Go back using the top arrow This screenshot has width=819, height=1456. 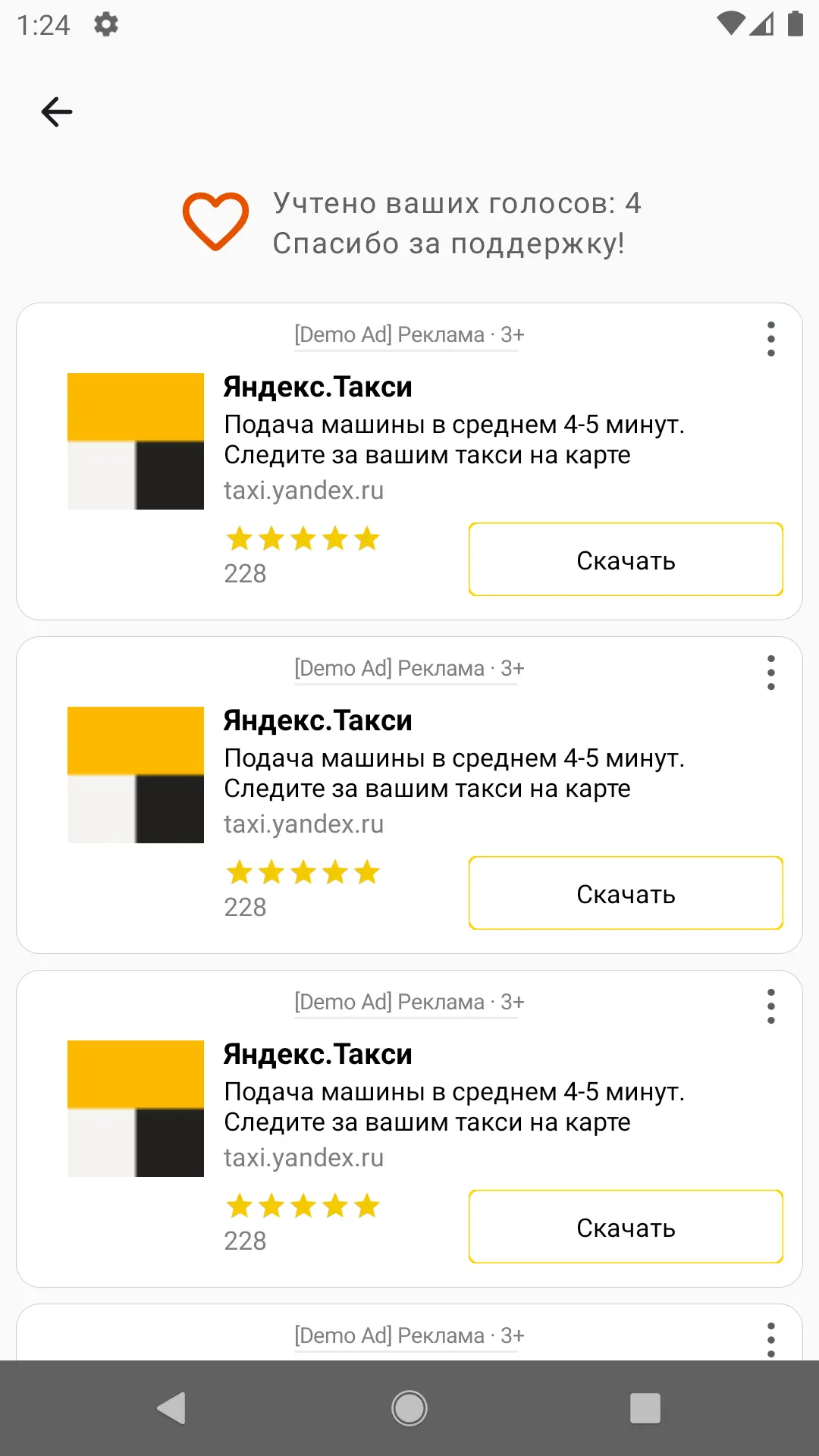[57, 112]
